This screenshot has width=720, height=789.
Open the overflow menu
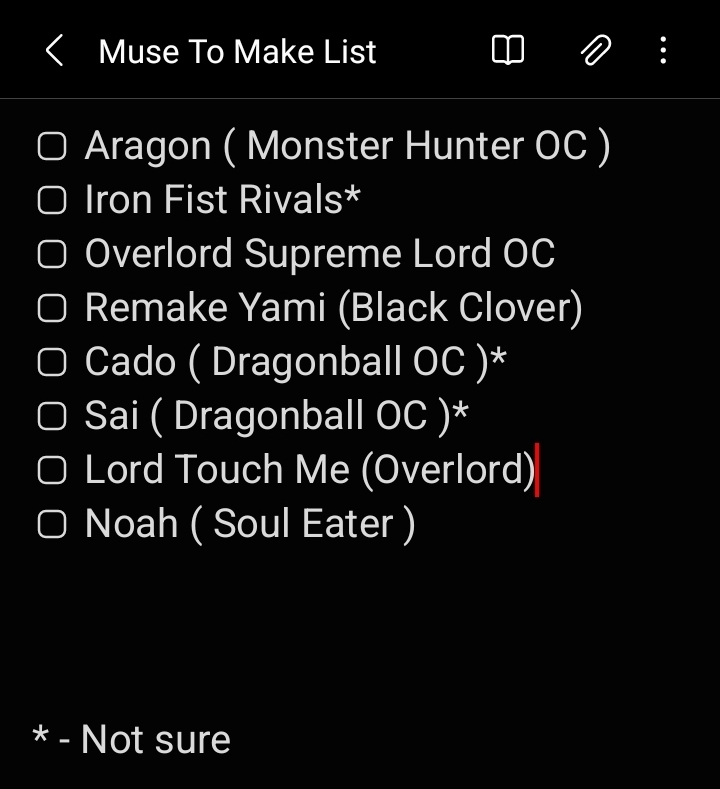point(663,51)
